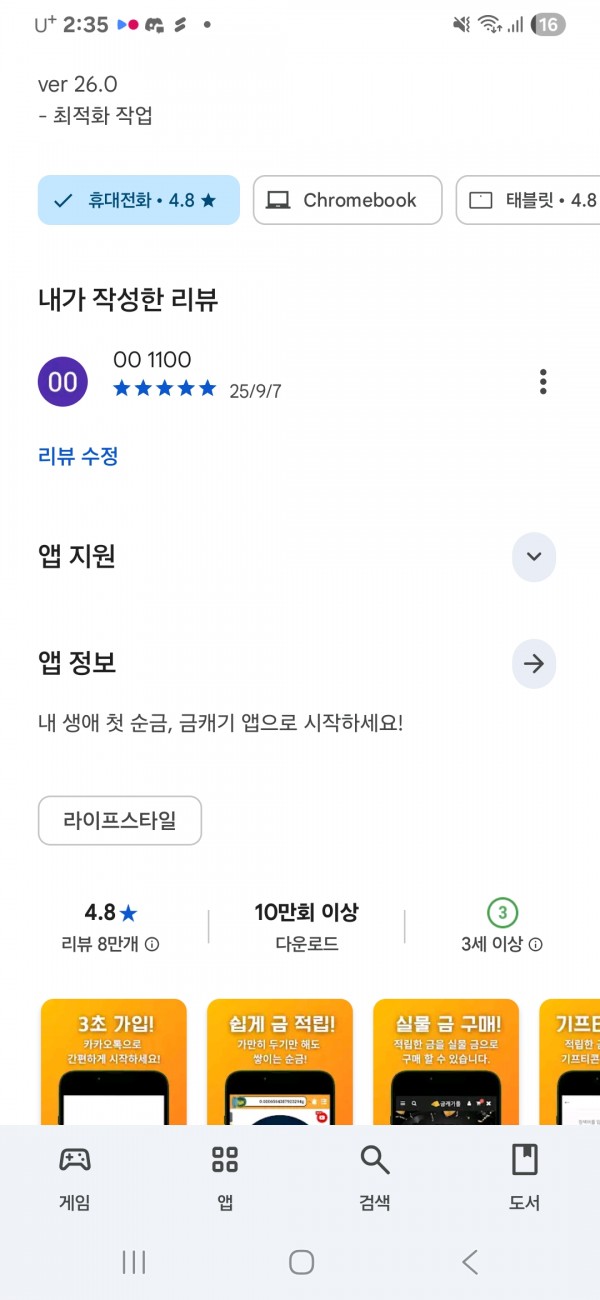The height and width of the screenshot is (1300, 600).
Task: Show age rating info beside 3세 이상
Action: pos(535,944)
